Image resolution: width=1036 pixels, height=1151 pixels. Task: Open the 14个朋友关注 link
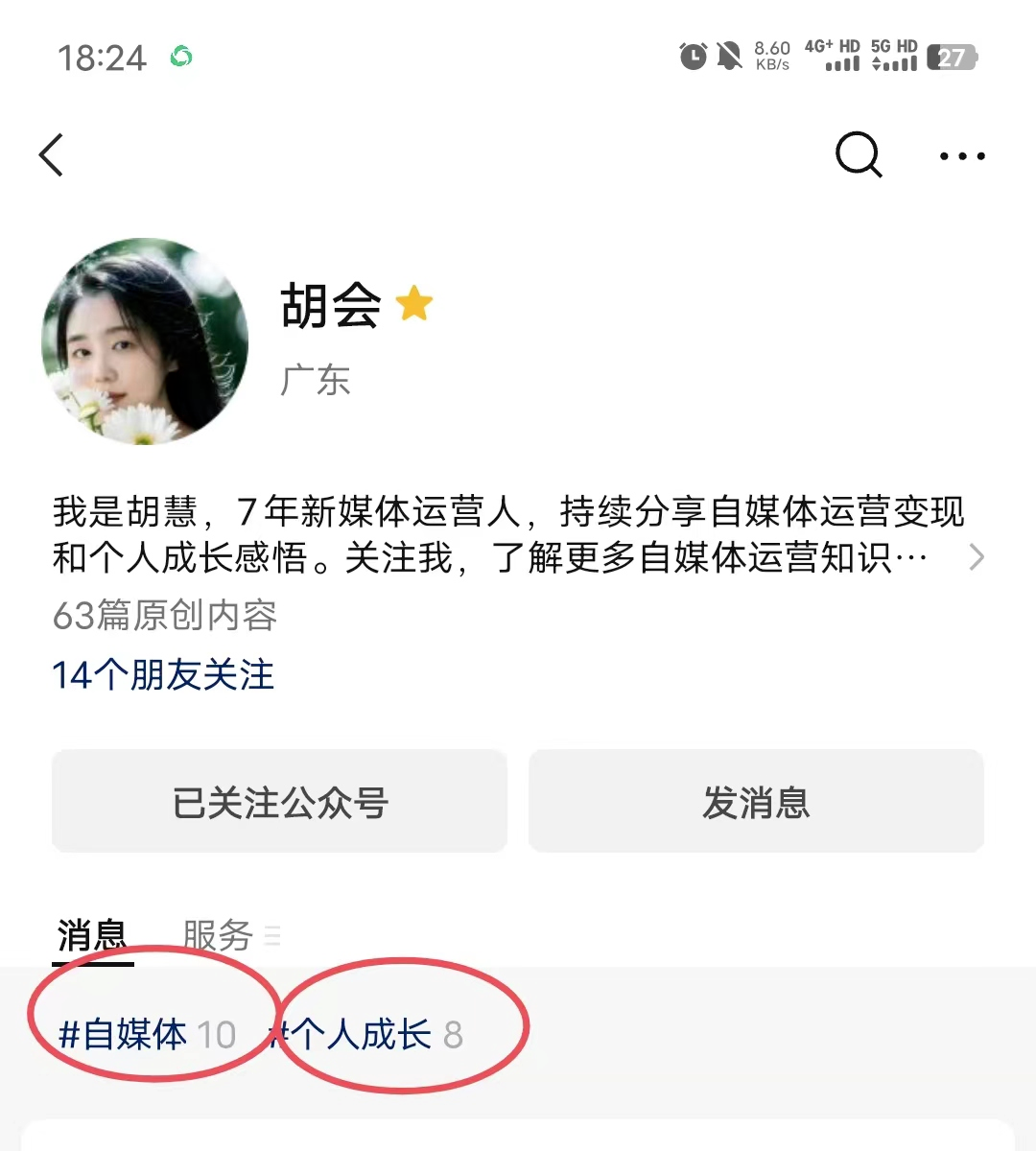point(162,675)
